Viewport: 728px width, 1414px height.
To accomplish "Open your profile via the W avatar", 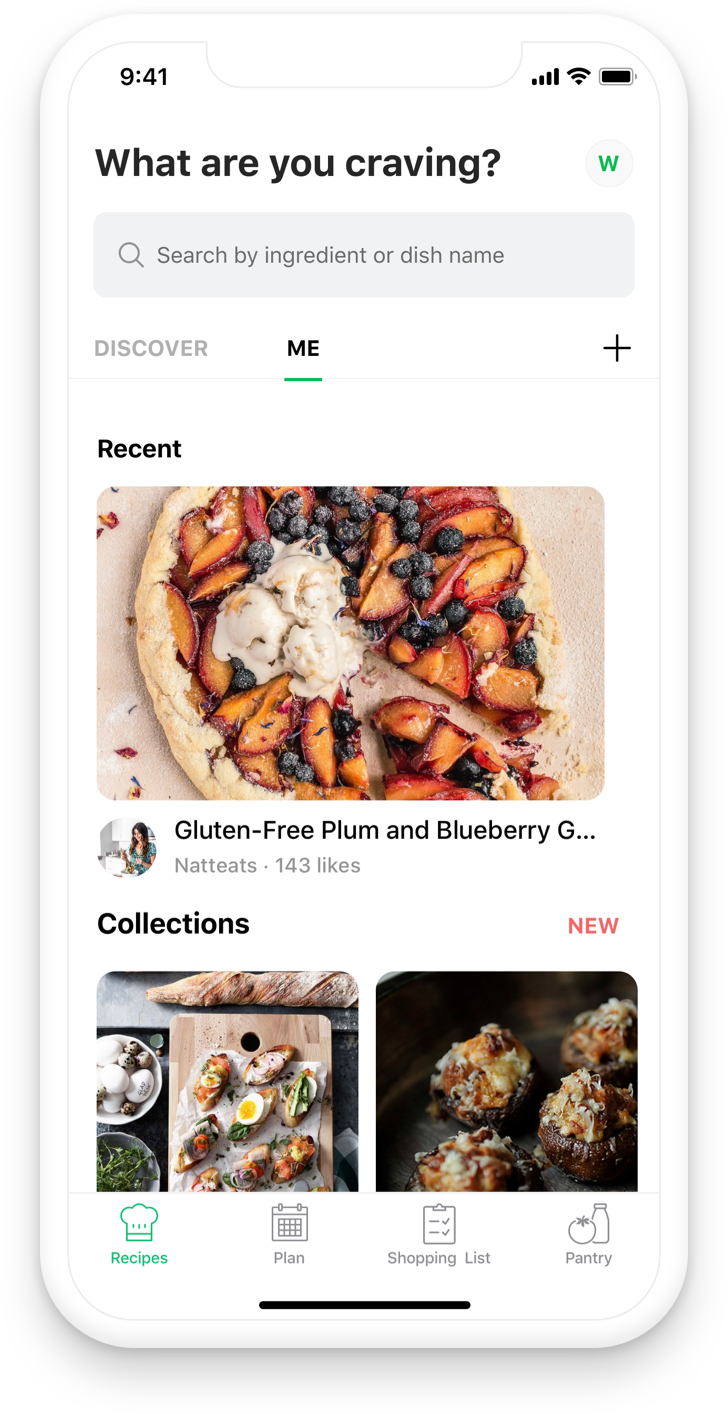I will [608, 163].
